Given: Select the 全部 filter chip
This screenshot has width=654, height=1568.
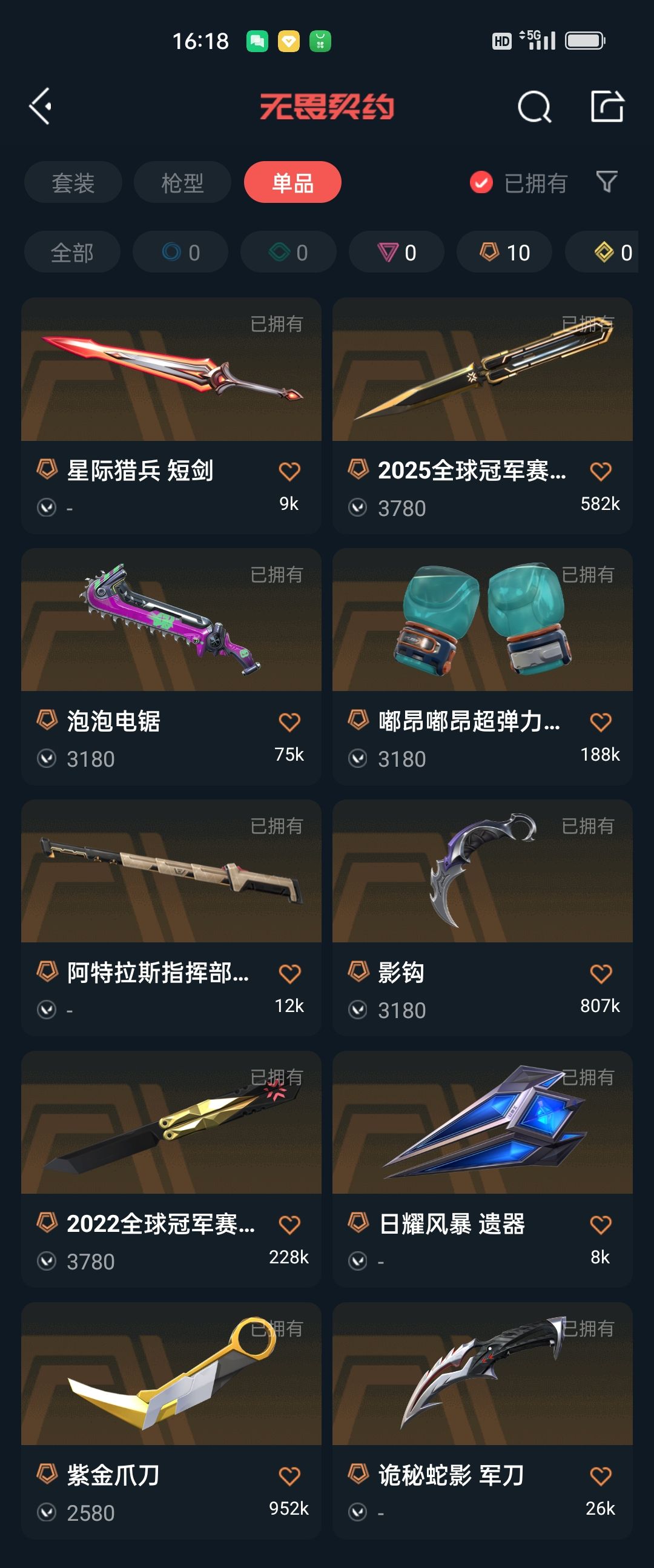Looking at the screenshot, I should 73,252.
